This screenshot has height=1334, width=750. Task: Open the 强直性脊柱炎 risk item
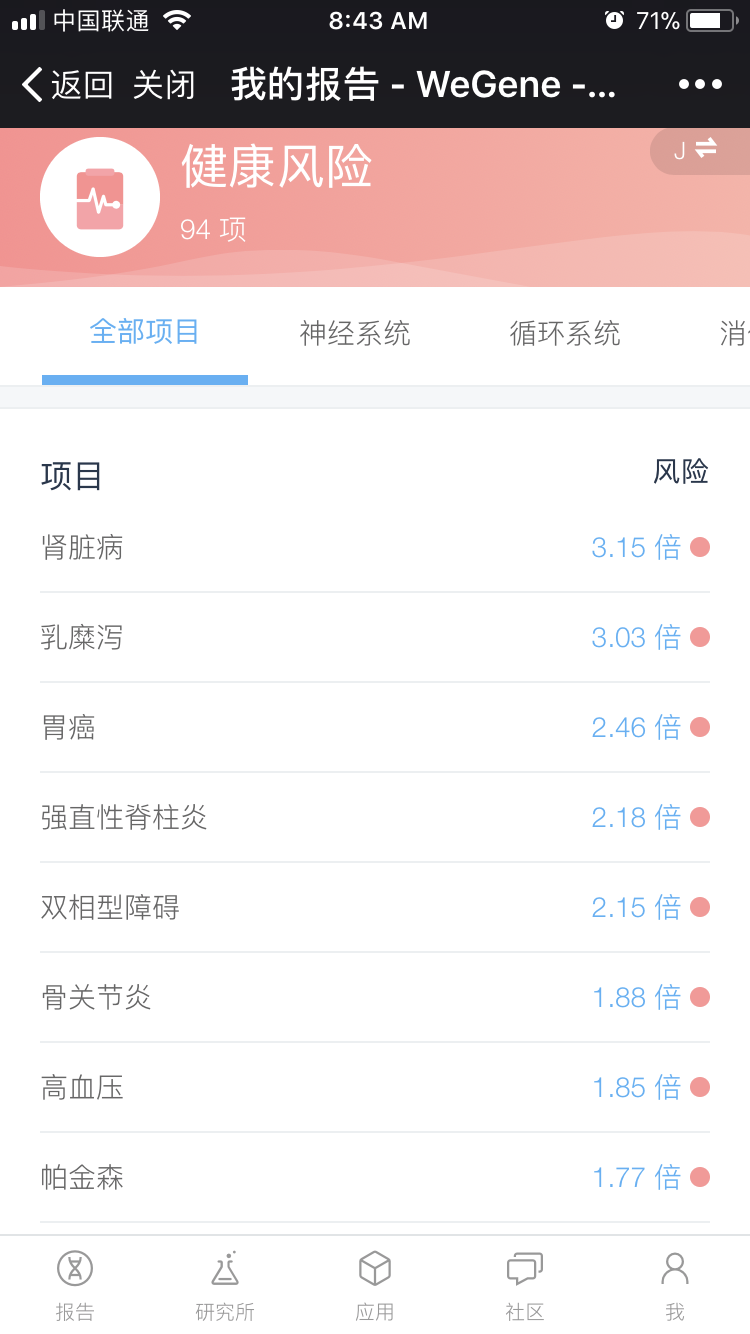[375, 817]
